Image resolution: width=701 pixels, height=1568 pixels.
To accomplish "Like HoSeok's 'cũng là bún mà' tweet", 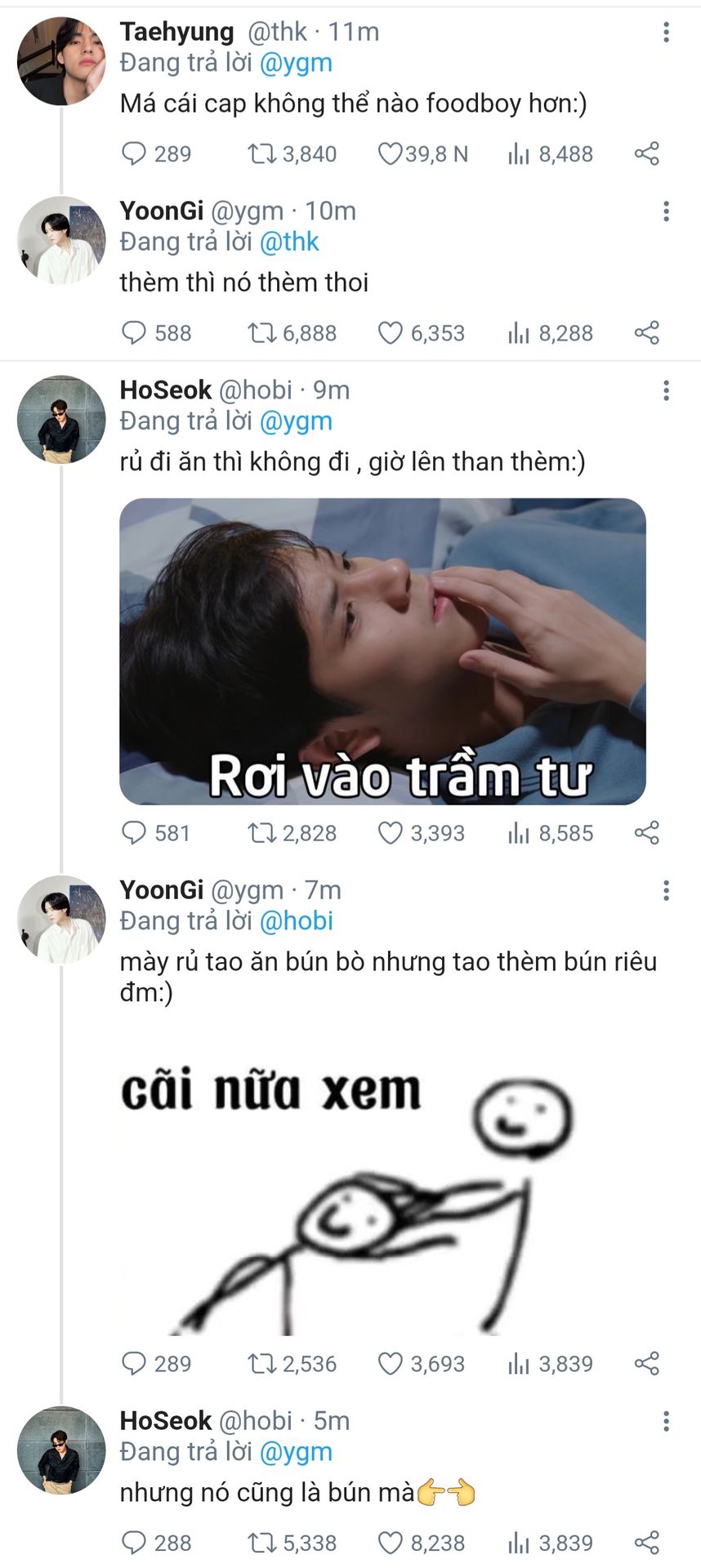I will (391, 1543).
